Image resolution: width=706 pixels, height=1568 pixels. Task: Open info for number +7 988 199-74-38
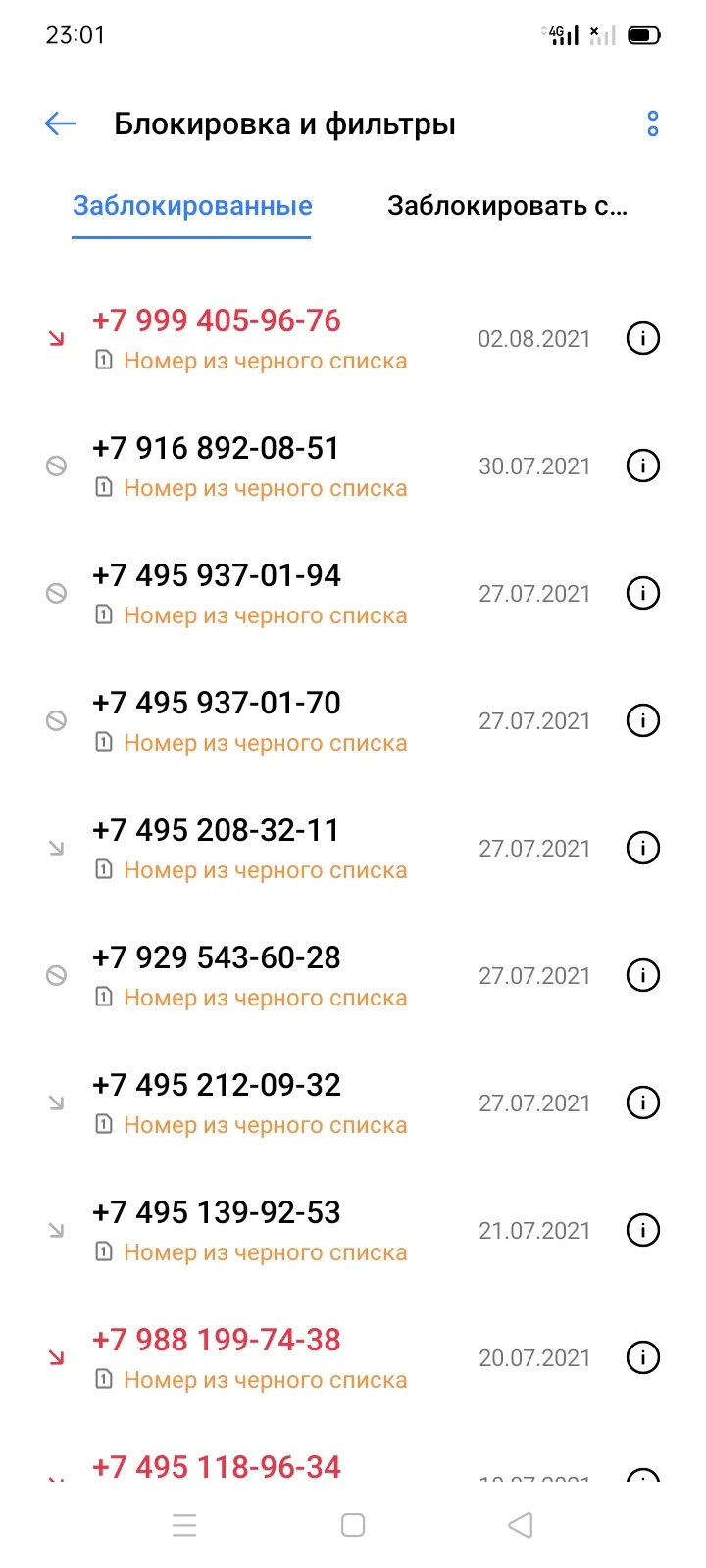click(642, 1357)
